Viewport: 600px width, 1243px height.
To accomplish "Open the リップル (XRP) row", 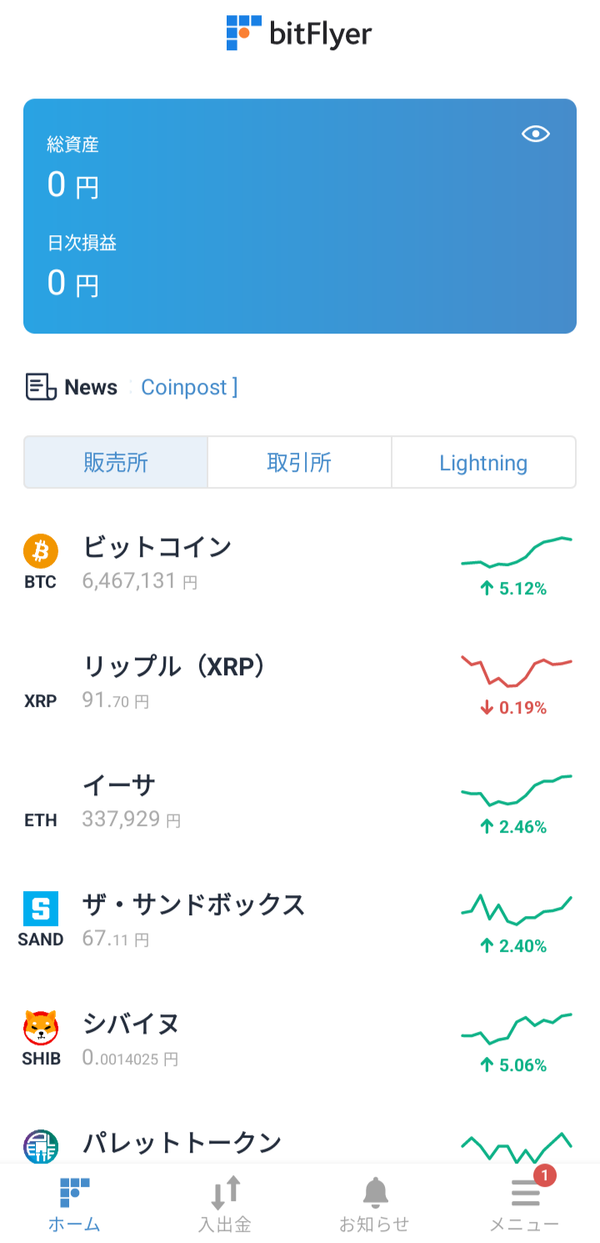I will (300, 684).
